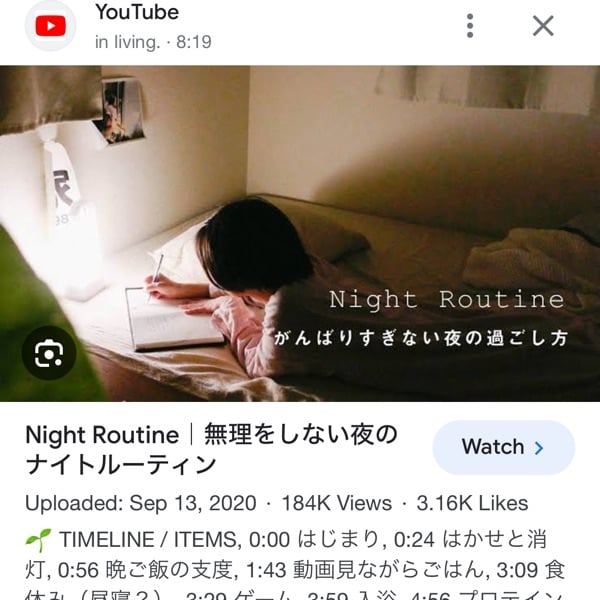Open the Night Routine video title link
Screen dimensions: 600x600
point(211,449)
